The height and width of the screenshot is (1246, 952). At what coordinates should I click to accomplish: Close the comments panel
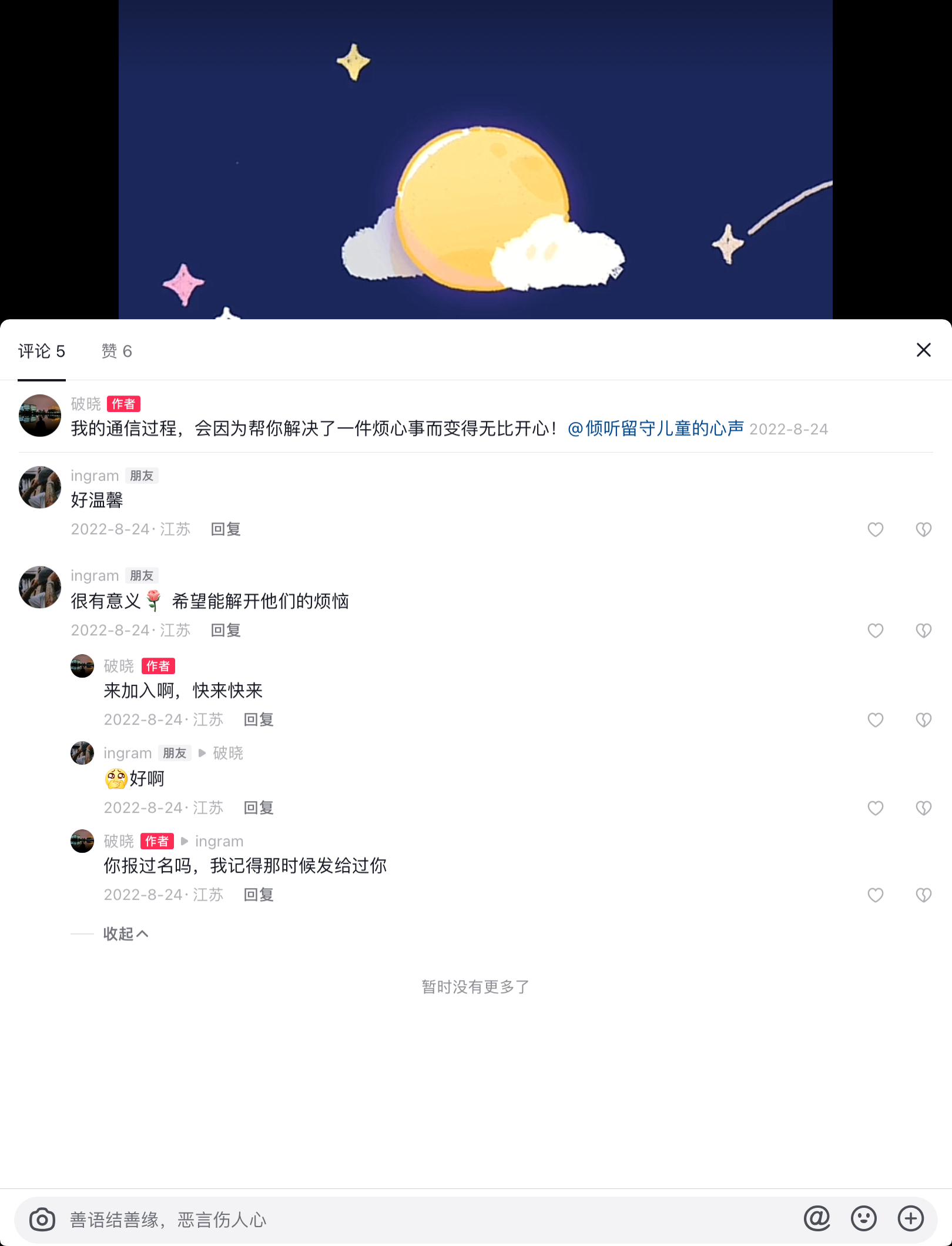(923, 350)
